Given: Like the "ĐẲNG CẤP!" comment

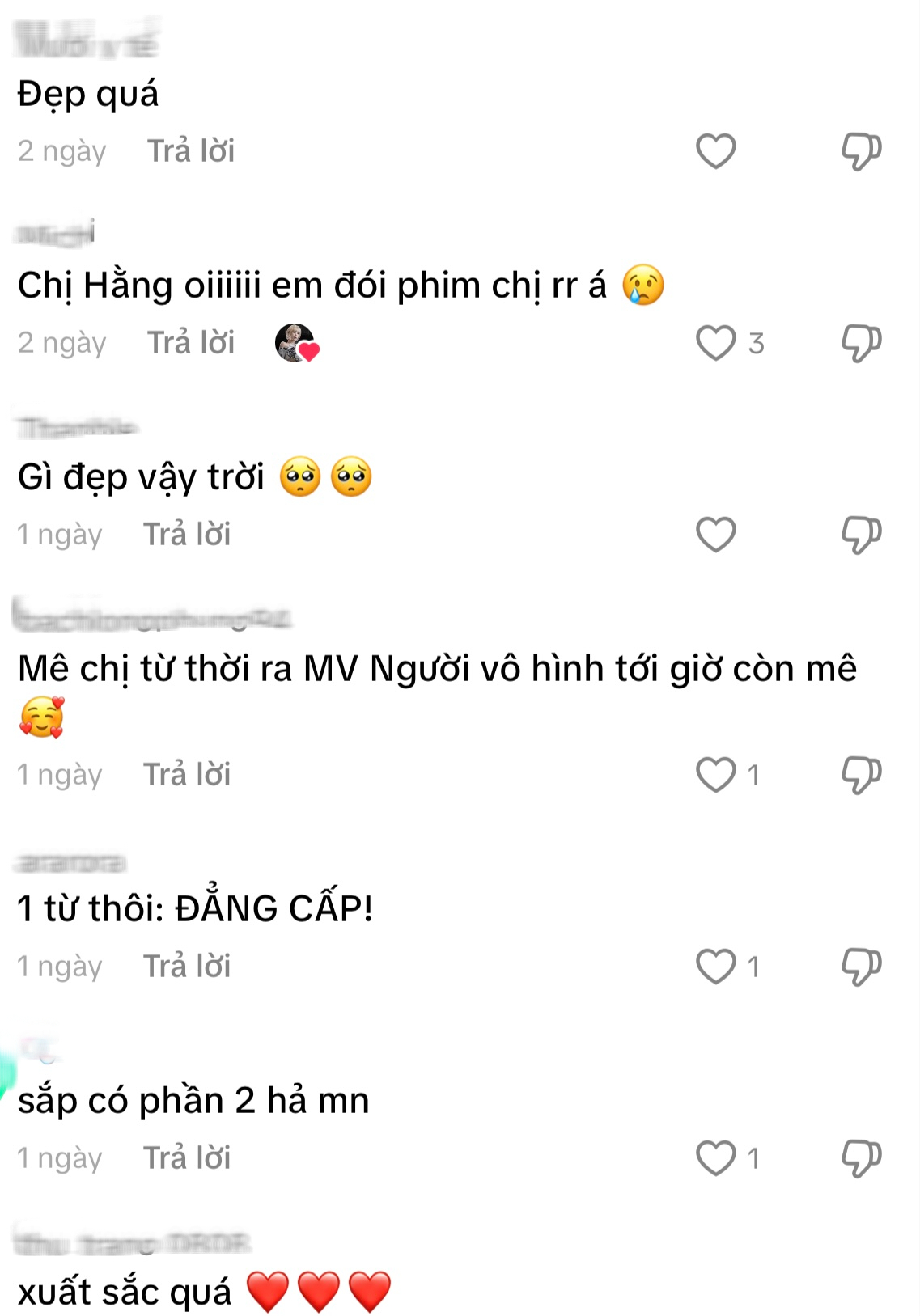Looking at the screenshot, I should click(x=715, y=967).
